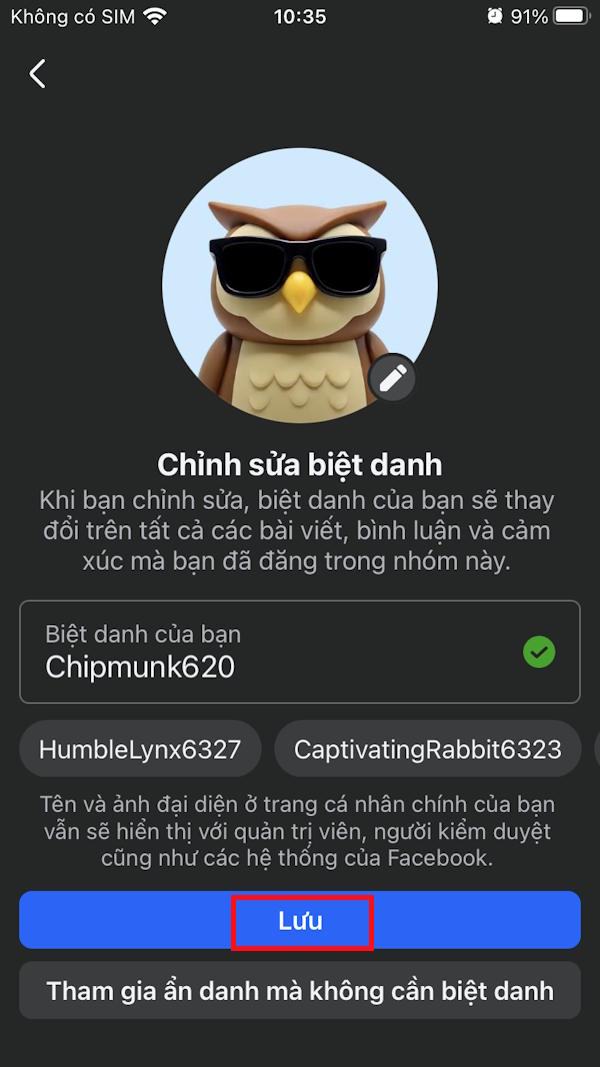Edit the owl avatar with pencil icon
The width and height of the screenshot is (600, 1067).
point(392,377)
